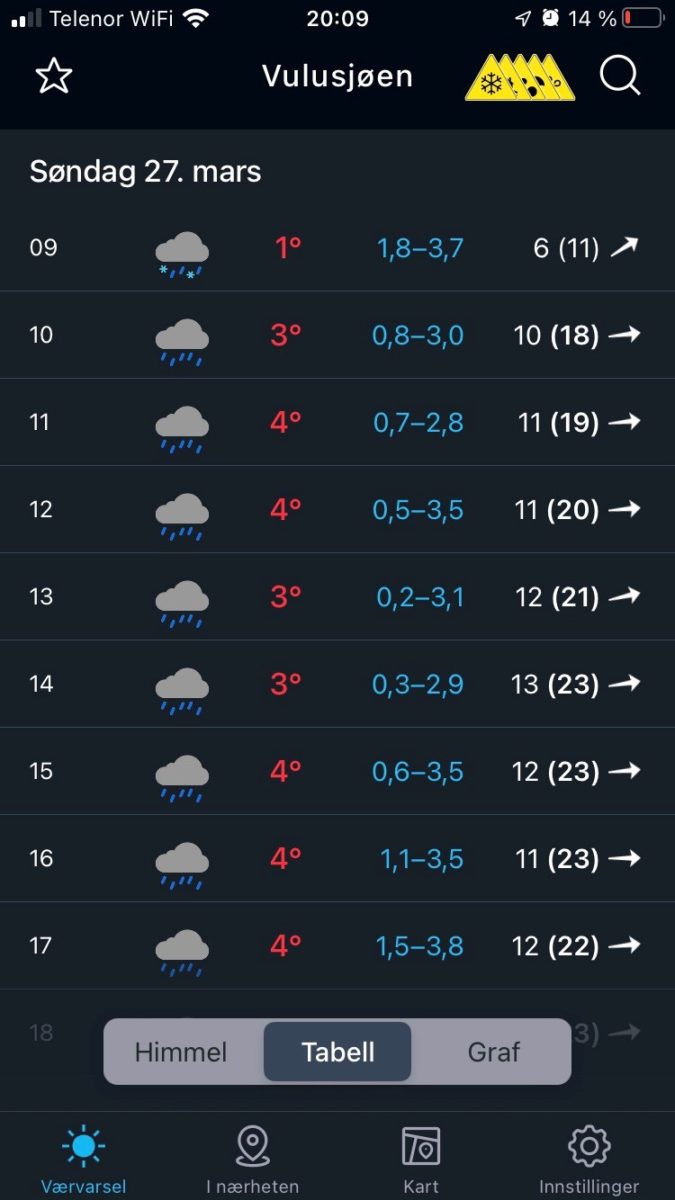
Task: Open the Kart tab
Action: (x=421, y=1159)
